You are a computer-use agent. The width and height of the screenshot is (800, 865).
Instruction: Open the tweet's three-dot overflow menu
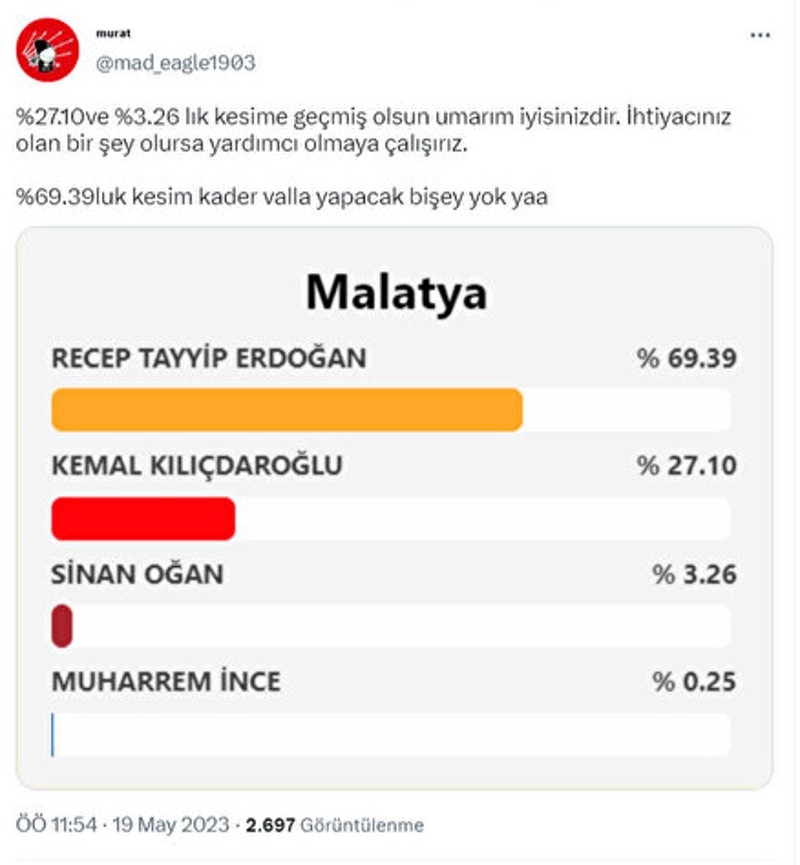760,35
